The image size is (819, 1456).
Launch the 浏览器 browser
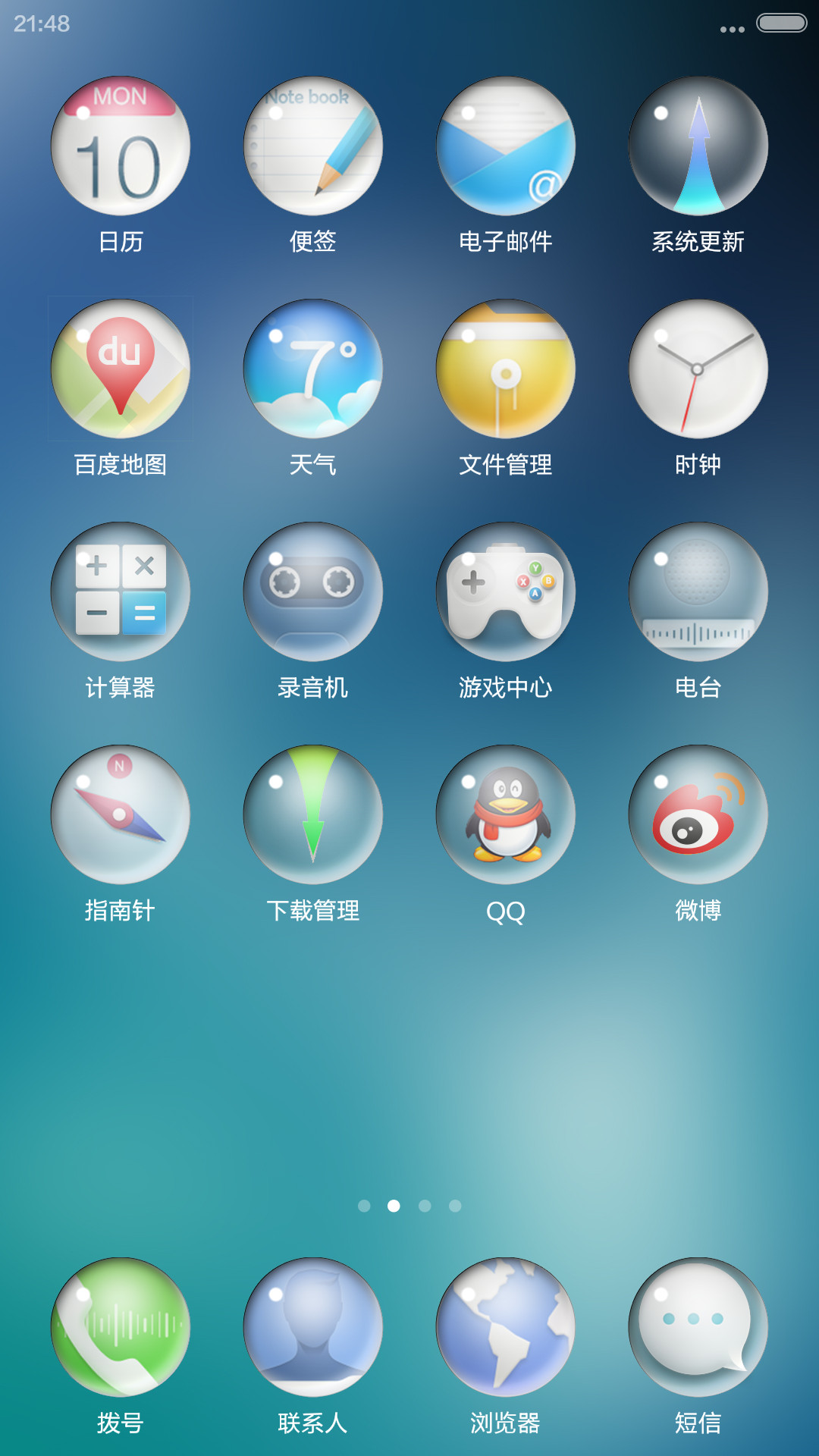coord(506,1327)
